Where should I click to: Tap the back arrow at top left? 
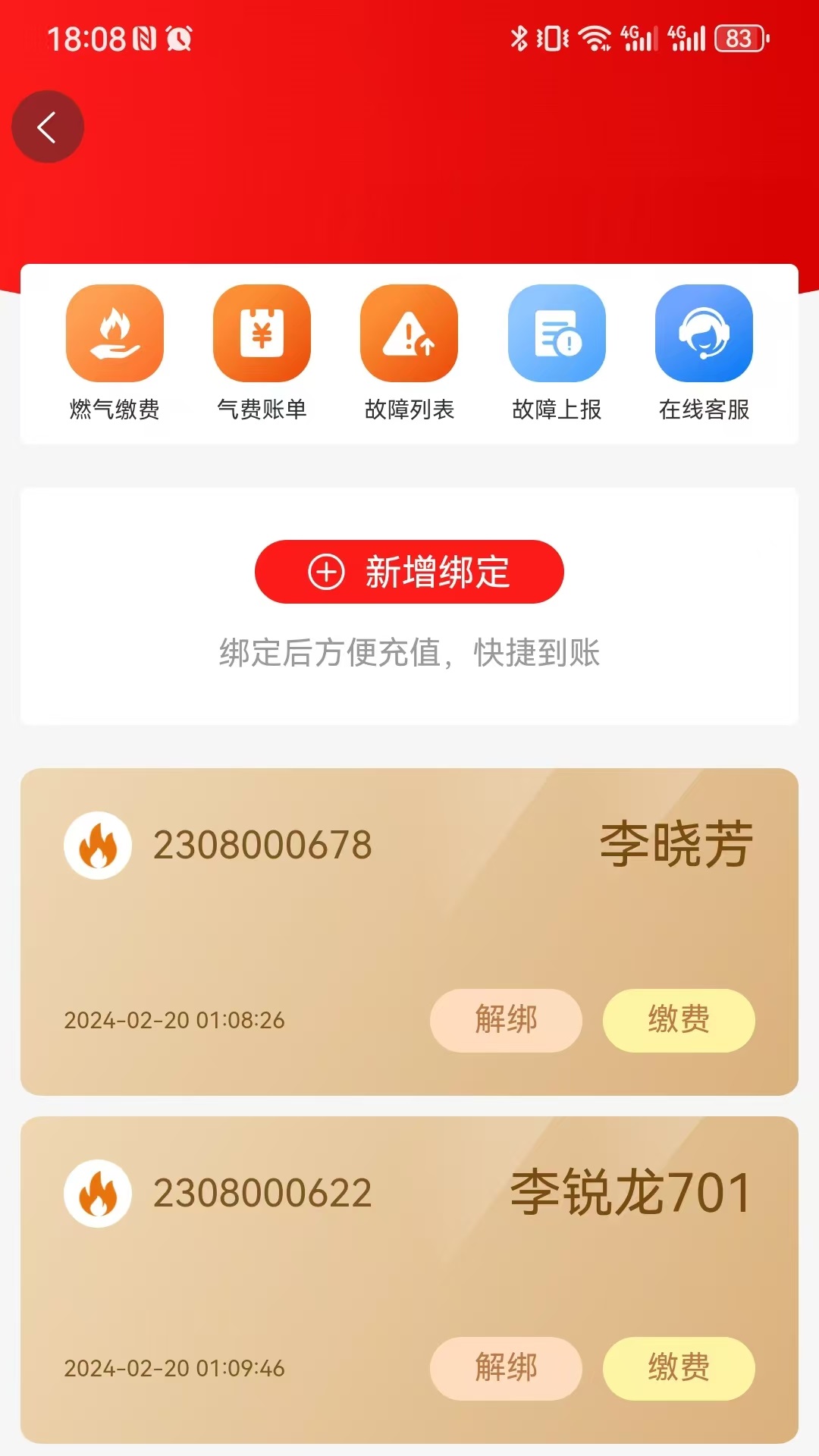(x=47, y=127)
